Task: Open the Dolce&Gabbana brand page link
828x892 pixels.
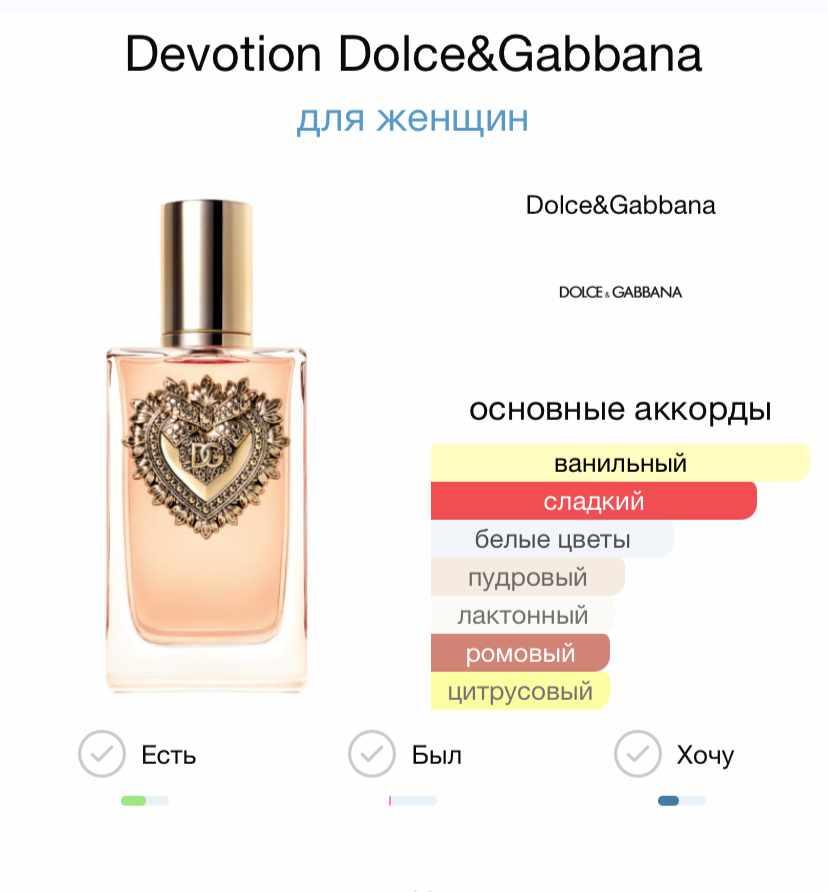Action: (x=620, y=206)
